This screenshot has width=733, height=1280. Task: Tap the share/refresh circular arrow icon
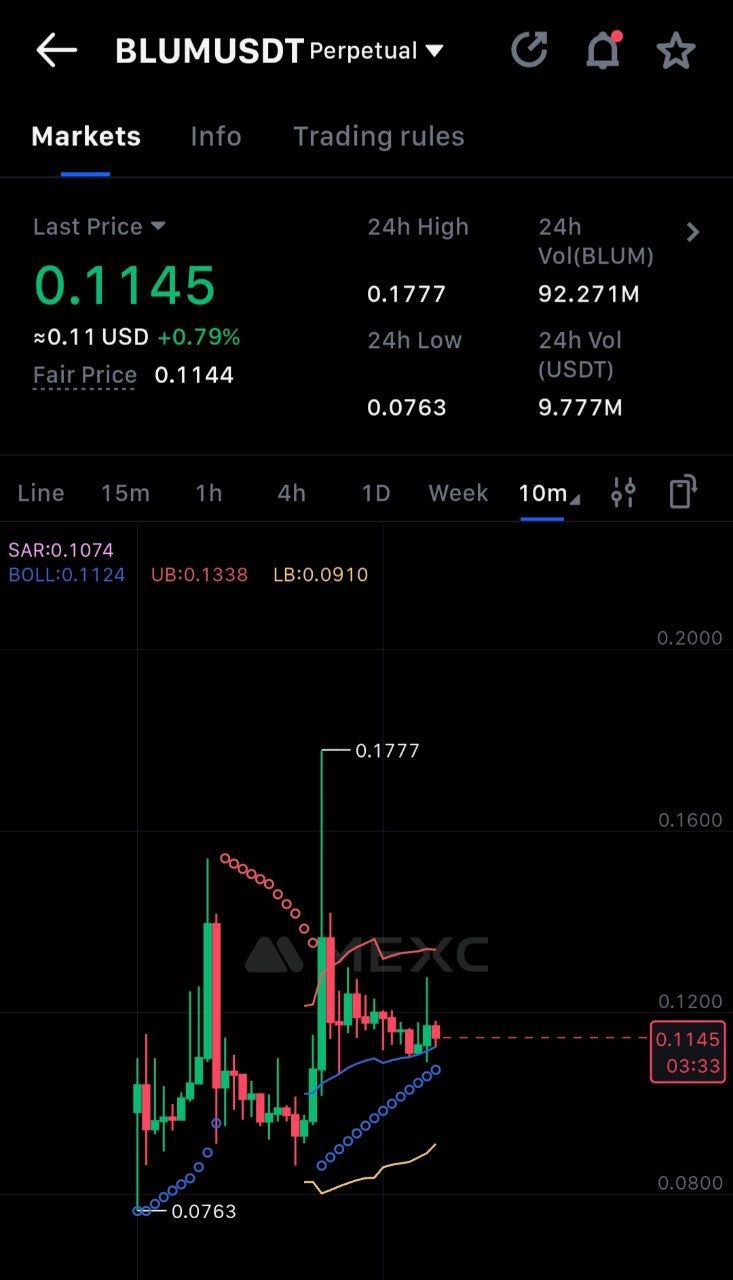[x=529, y=50]
